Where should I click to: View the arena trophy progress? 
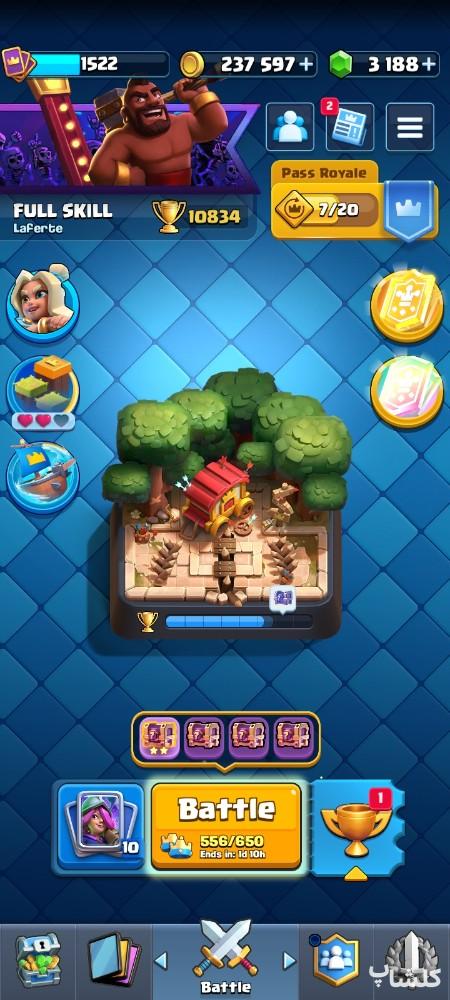[226, 621]
